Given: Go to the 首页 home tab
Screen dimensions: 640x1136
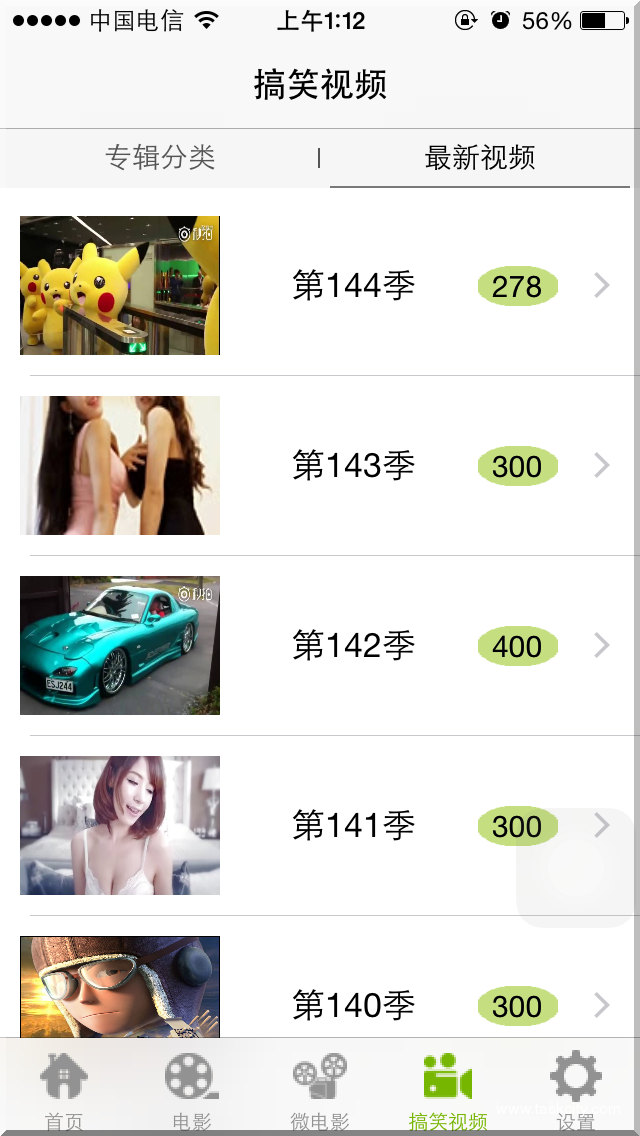Looking at the screenshot, I should [64, 1088].
